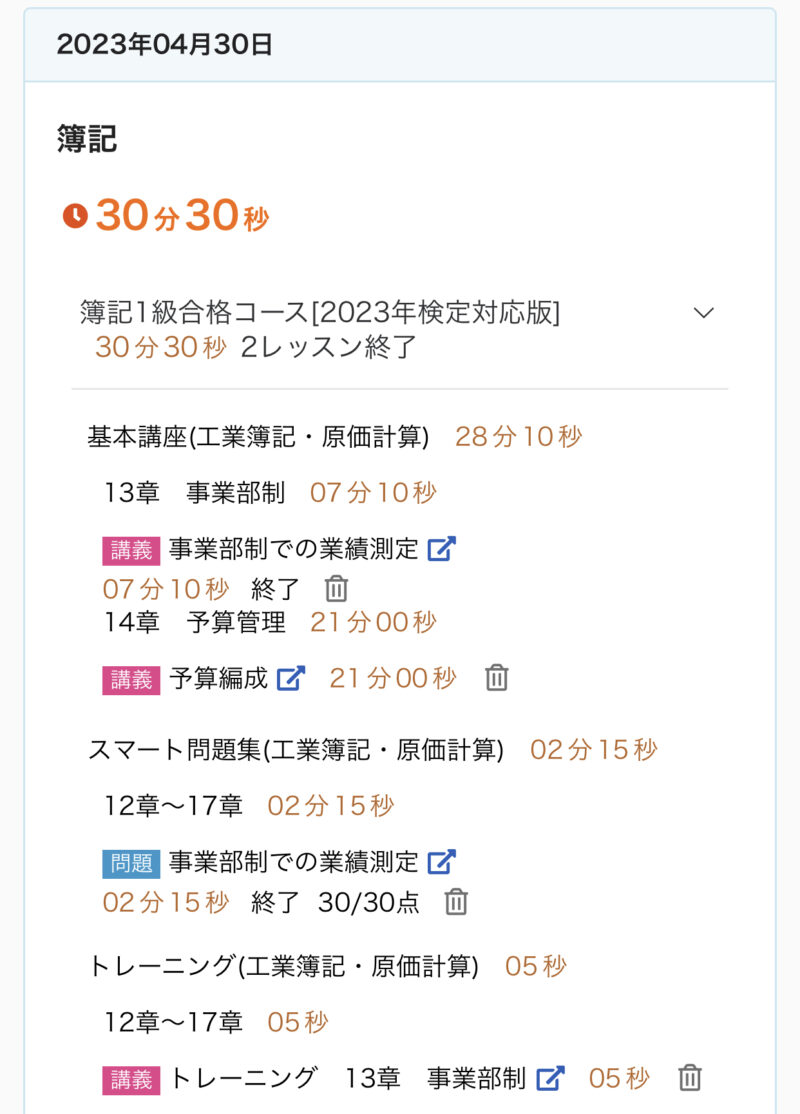Delete the 07分10秒 lecture record
Screen dimensions: 800x1114
[337, 589]
